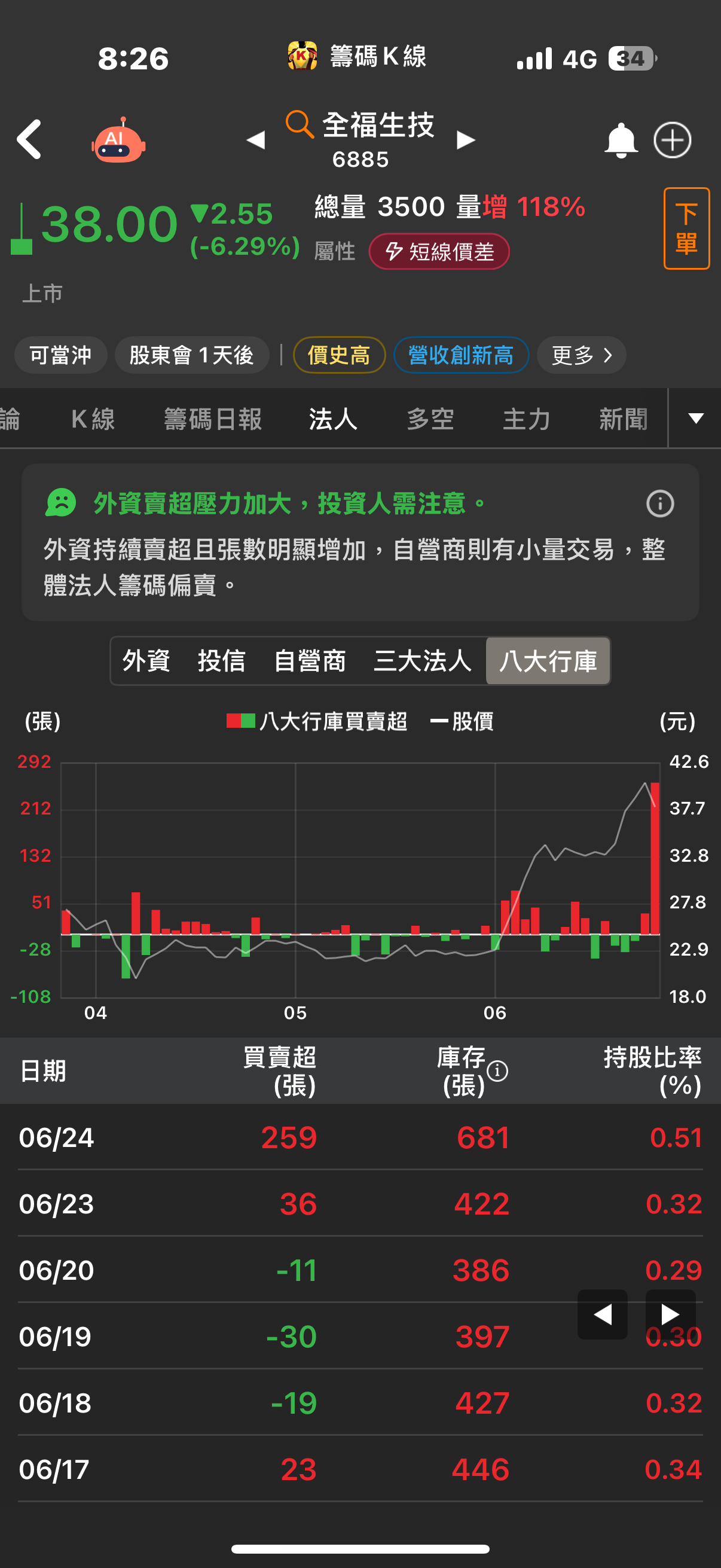Tap the 更多 chip for more tags

(x=581, y=355)
